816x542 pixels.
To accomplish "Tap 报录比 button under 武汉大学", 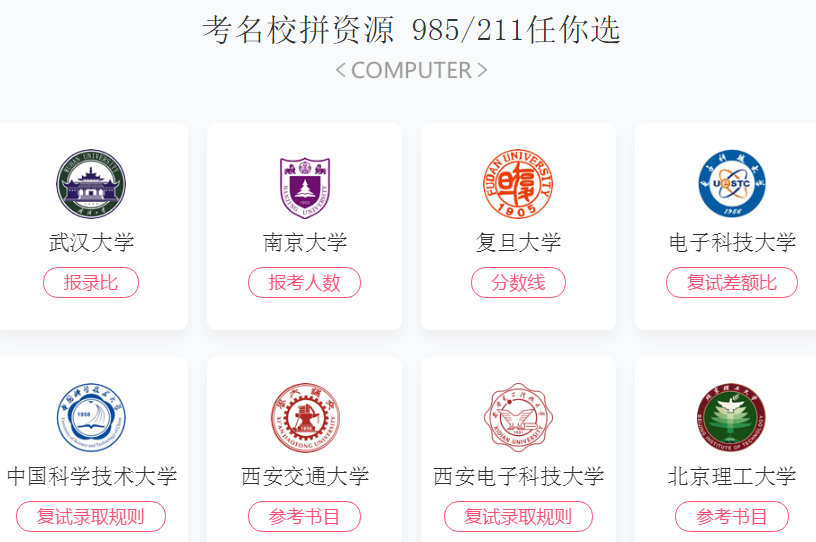I will pos(91,283).
